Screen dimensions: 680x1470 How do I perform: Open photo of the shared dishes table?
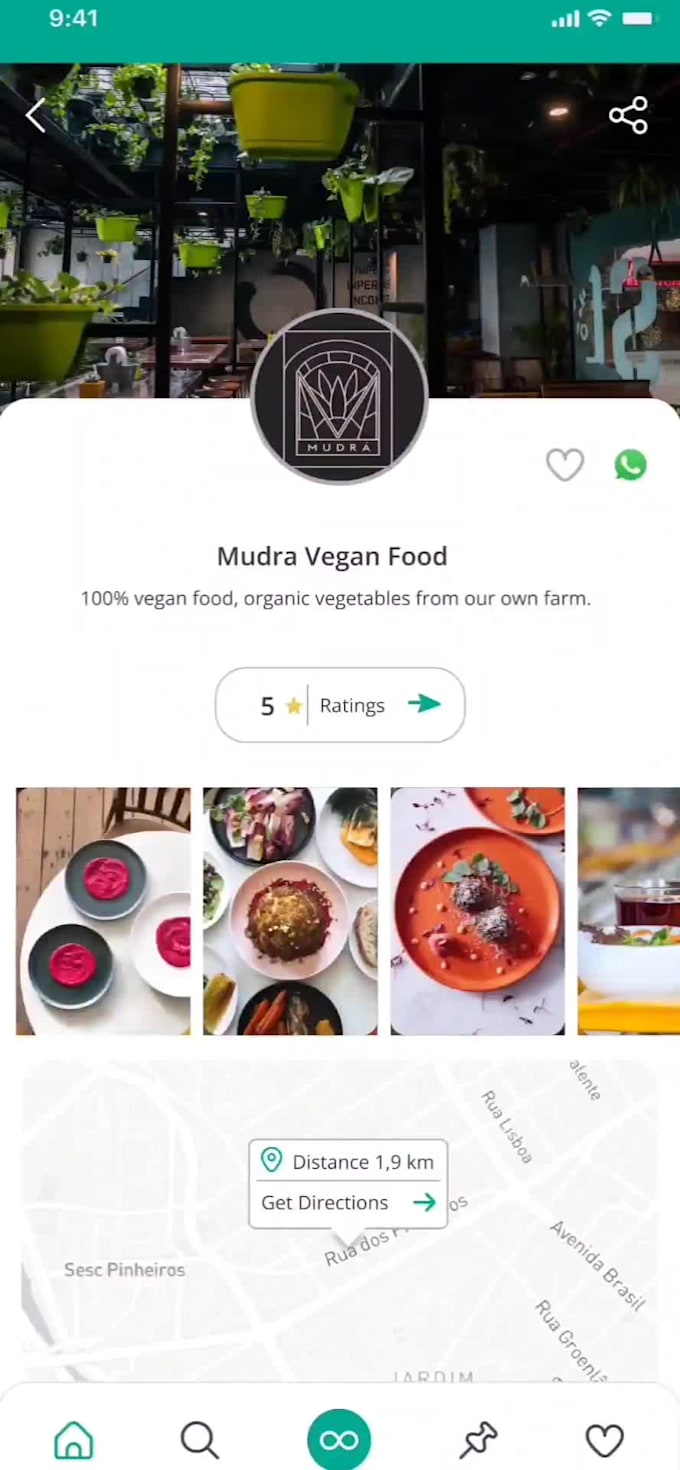point(290,911)
